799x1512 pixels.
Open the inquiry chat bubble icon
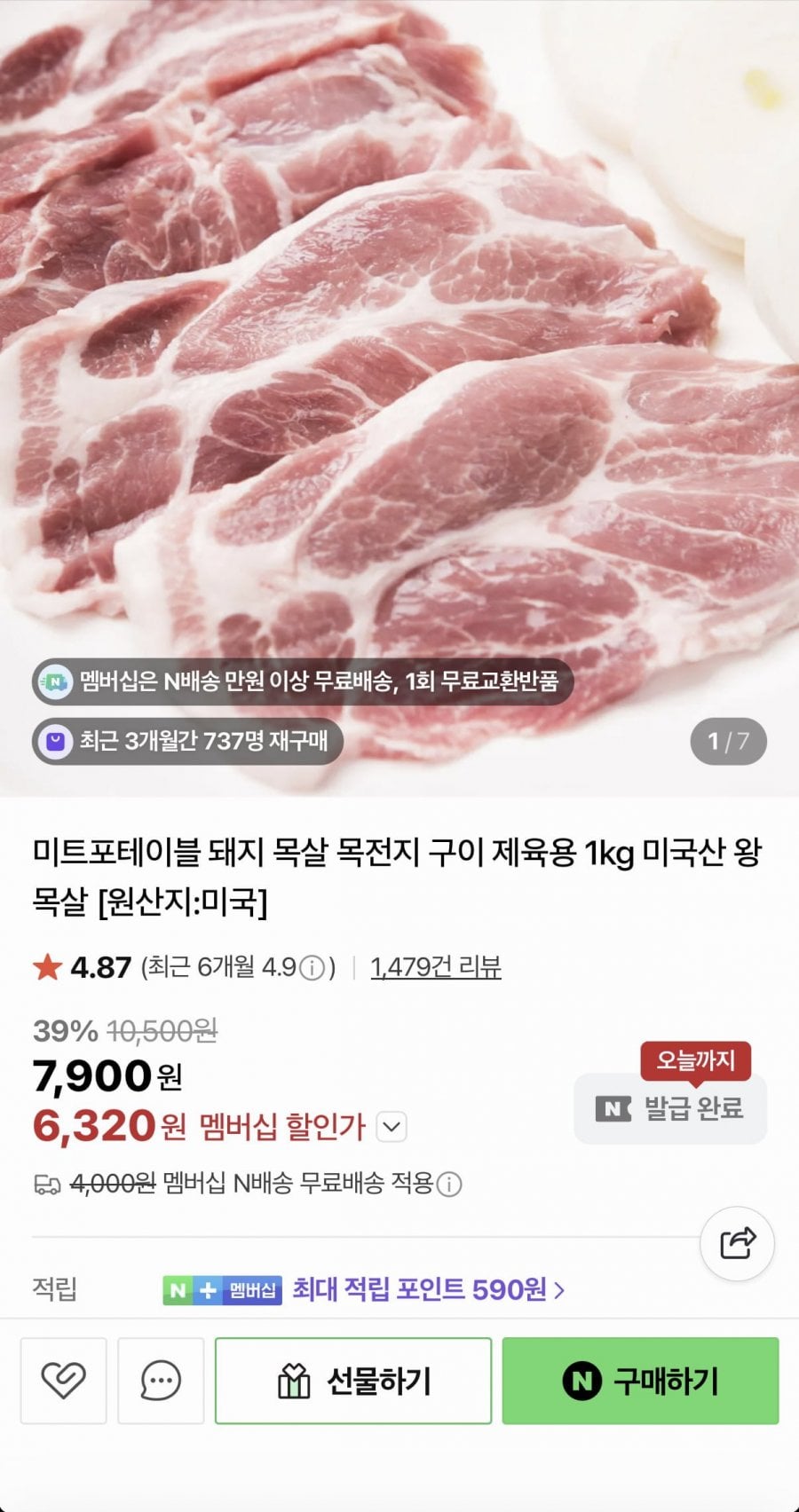161,1380
